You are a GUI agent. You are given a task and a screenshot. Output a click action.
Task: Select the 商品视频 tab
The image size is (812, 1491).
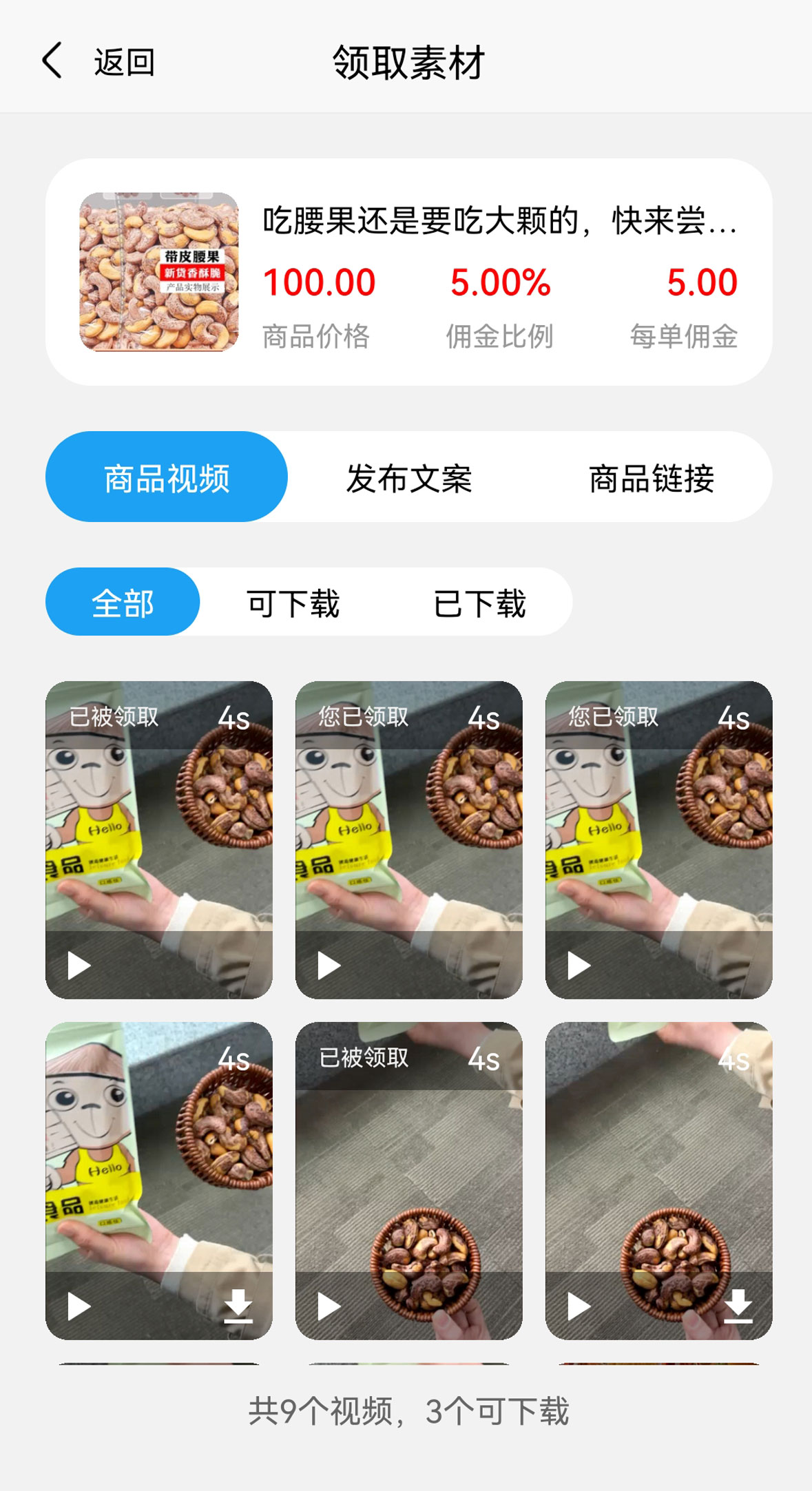(x=167, y=477)
